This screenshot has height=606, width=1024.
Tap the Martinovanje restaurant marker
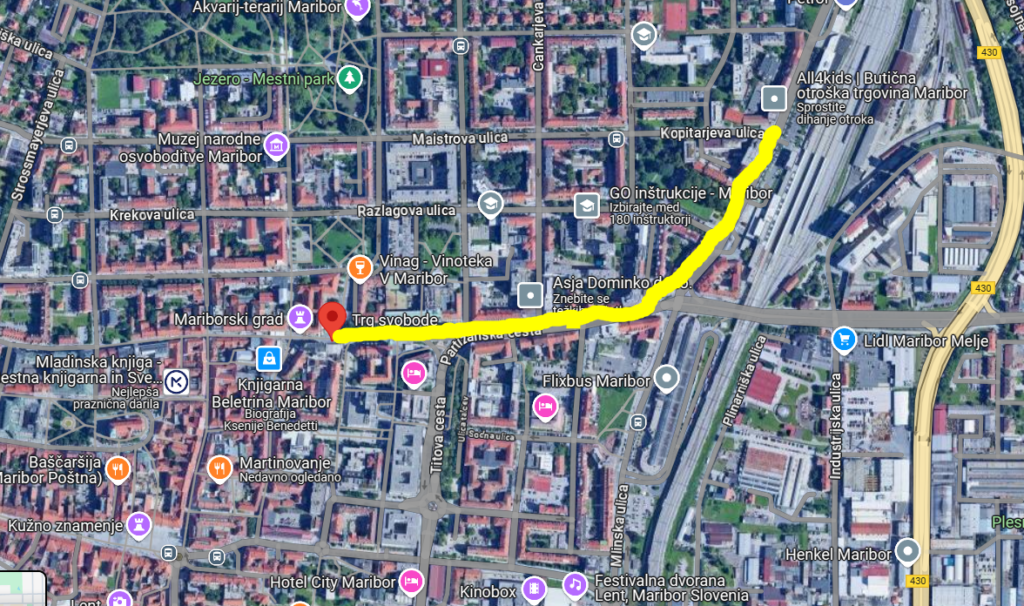pos(219,467)
